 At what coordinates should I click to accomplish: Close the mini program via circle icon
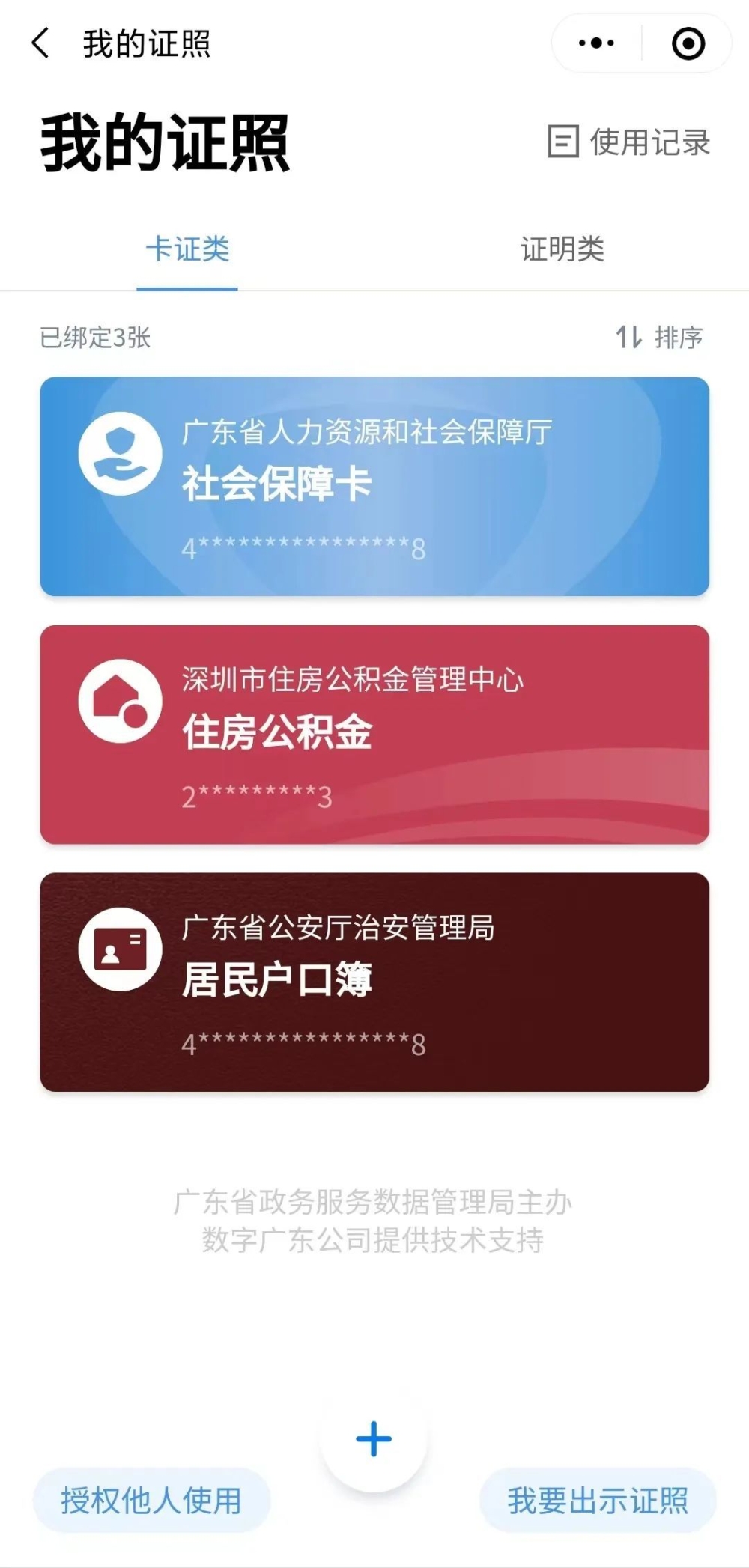point(688,43)
